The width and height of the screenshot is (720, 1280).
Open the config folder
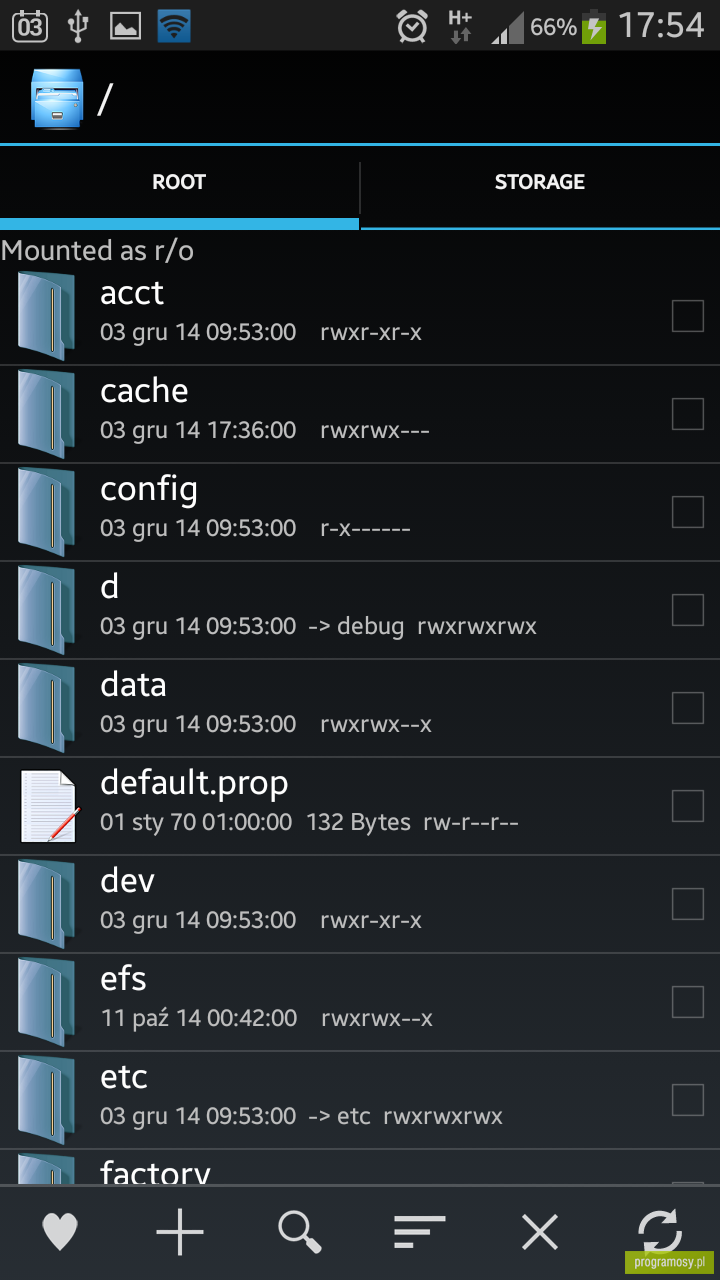tap(360, 512)
